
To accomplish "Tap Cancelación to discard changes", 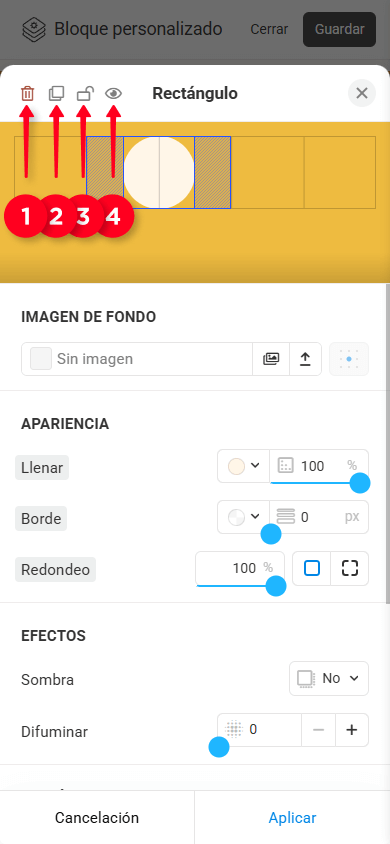I will (x=97, y=818).
